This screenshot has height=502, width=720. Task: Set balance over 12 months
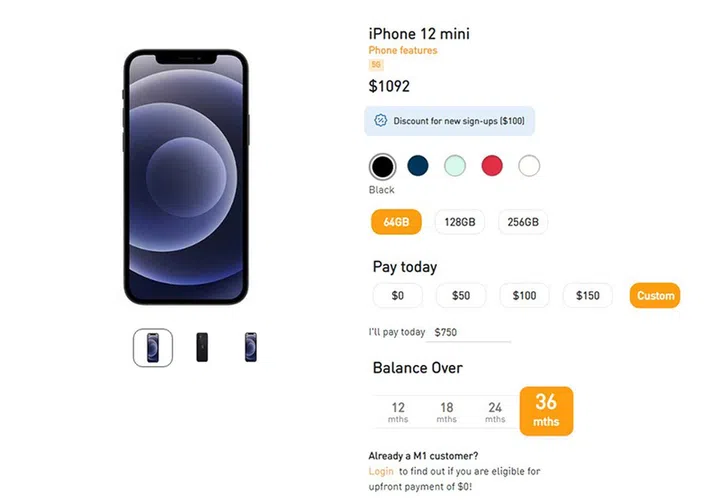coord(398,412)
